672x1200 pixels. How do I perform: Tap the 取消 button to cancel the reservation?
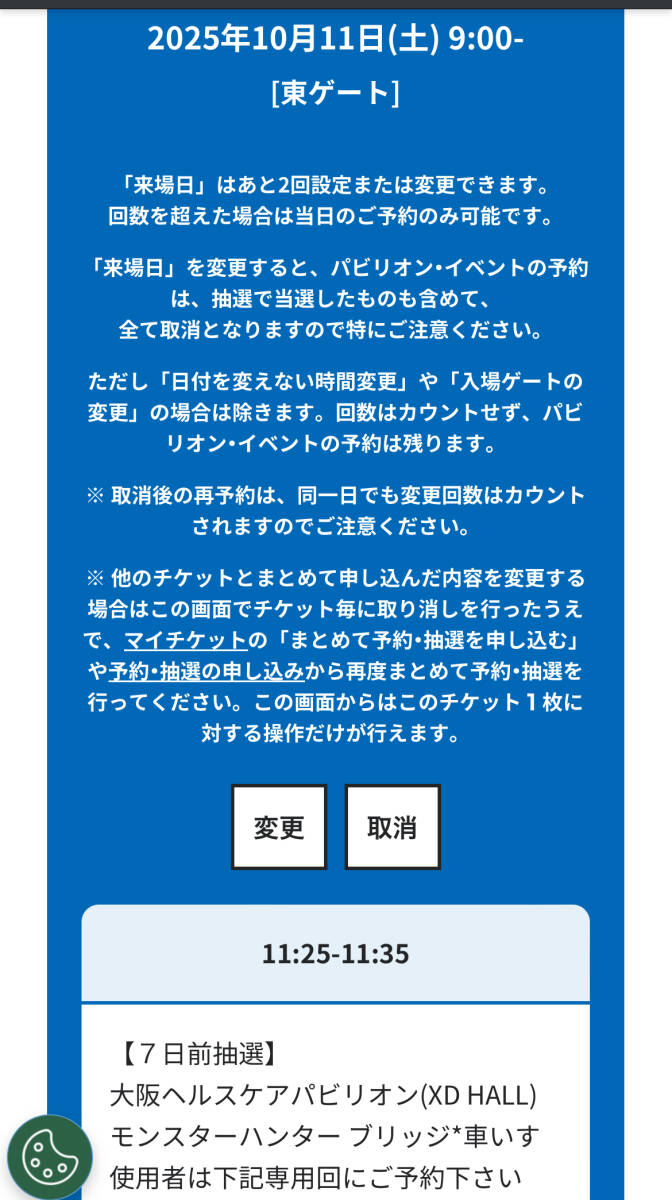point(392,827)
